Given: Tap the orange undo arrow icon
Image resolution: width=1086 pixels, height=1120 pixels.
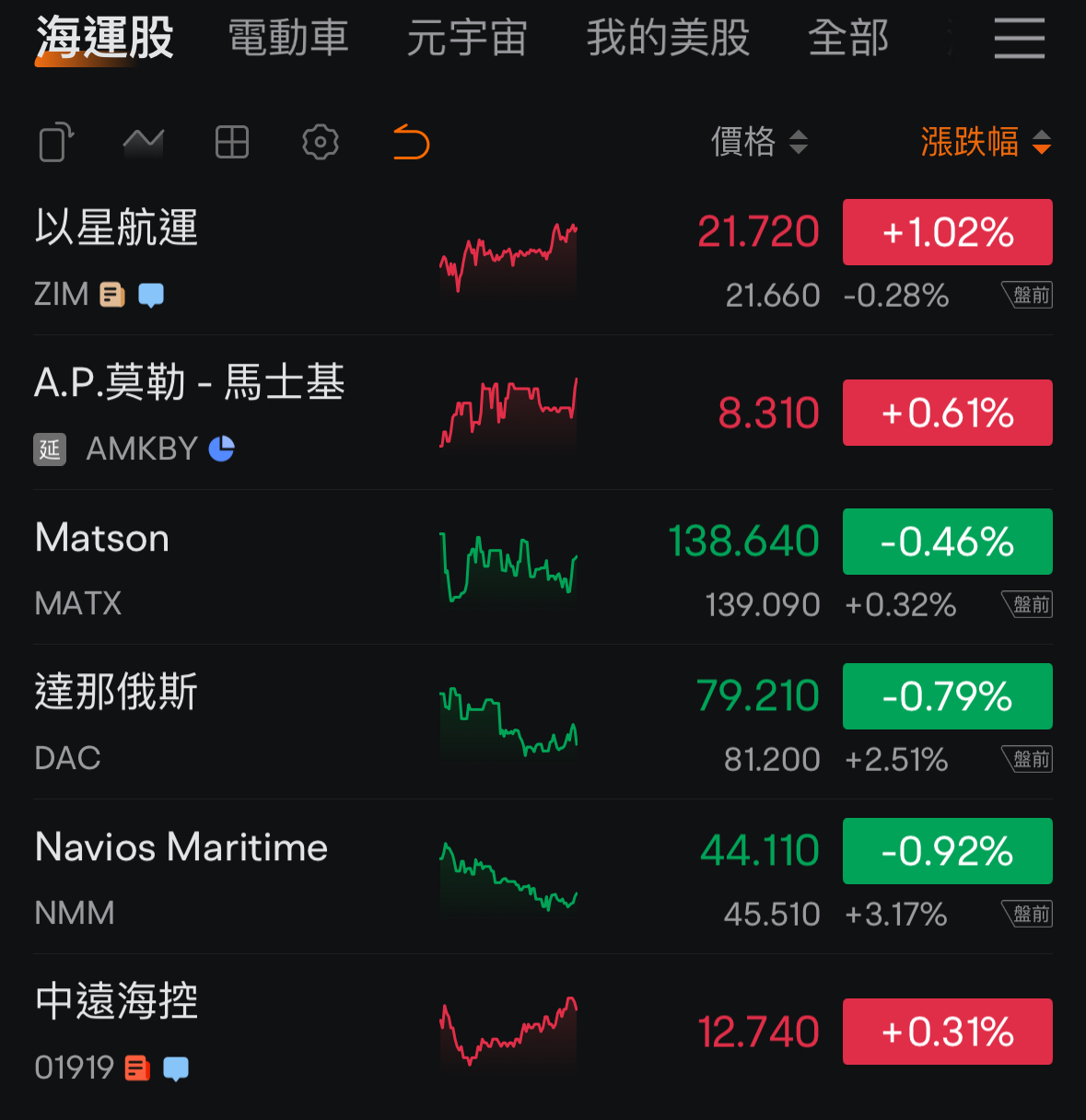Looking at the screenshot, I should (411, 143).
